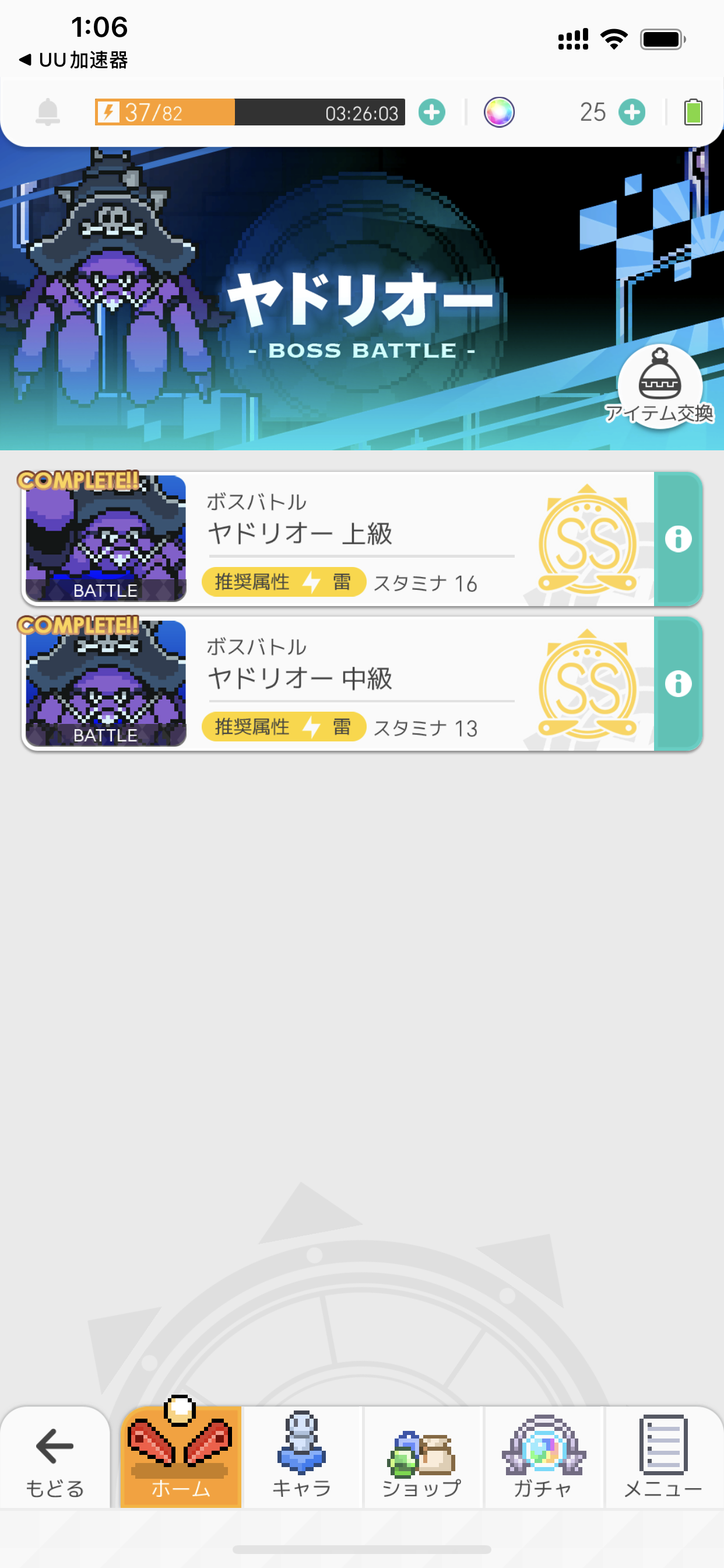724x1568 pixels.
Task: Show info for ヤドリオー 上級
Action: [x=678, y=540]
